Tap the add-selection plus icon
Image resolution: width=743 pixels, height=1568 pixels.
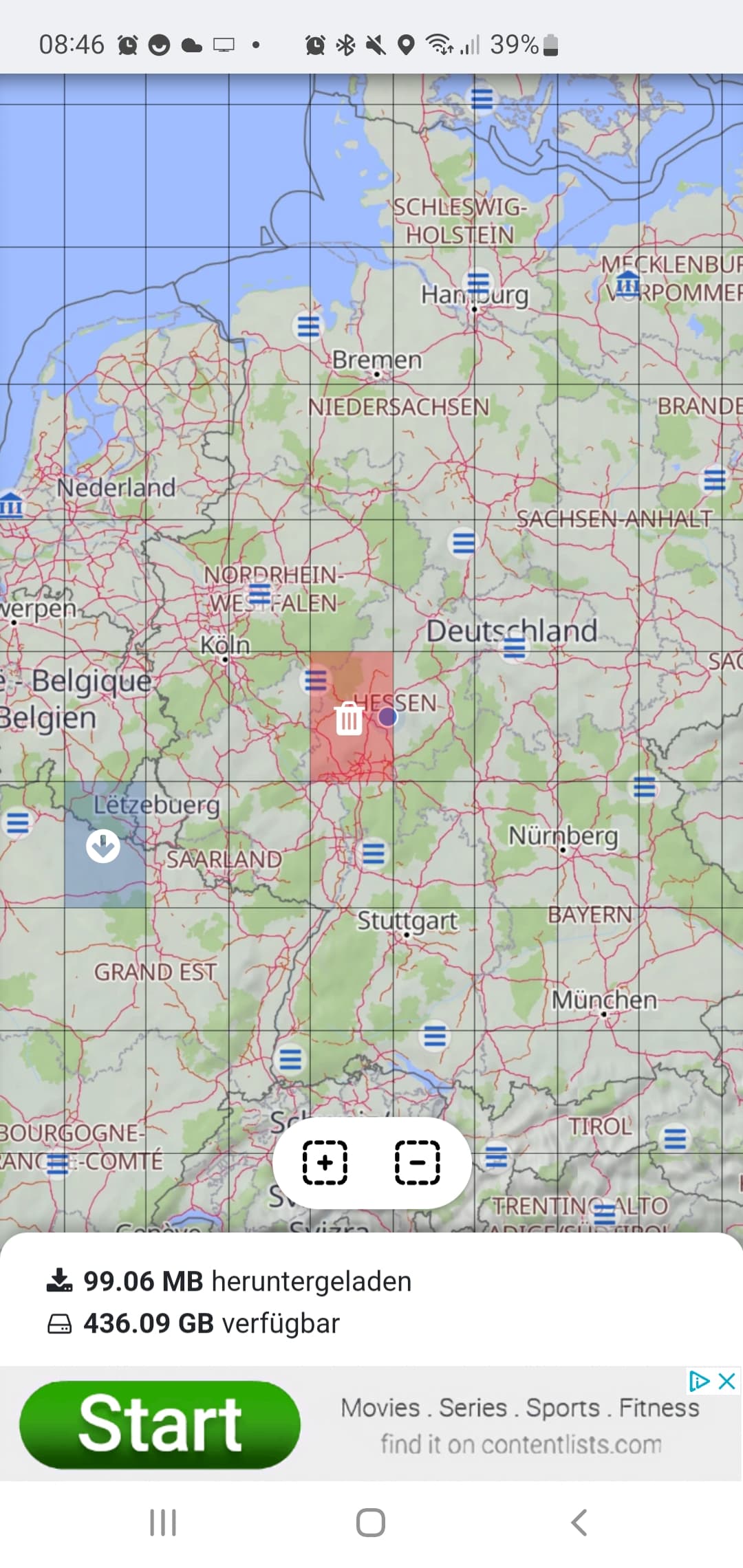[x=325, y=1163]
